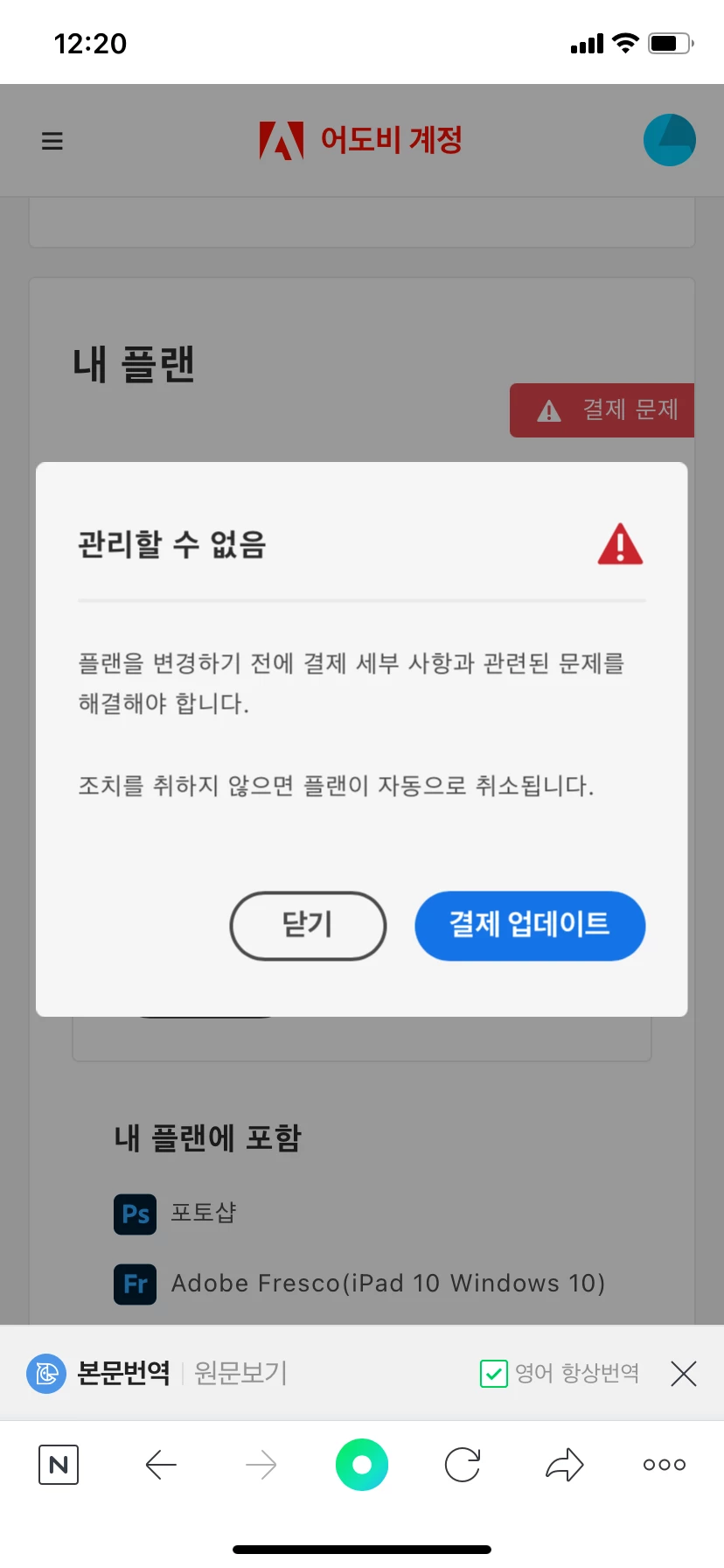Image resolution: width=724 pixels, height=1568 pixels.
Task: Tap the 결제 업데이트 button
Action: pyautogui.click(x=530, y=925)
